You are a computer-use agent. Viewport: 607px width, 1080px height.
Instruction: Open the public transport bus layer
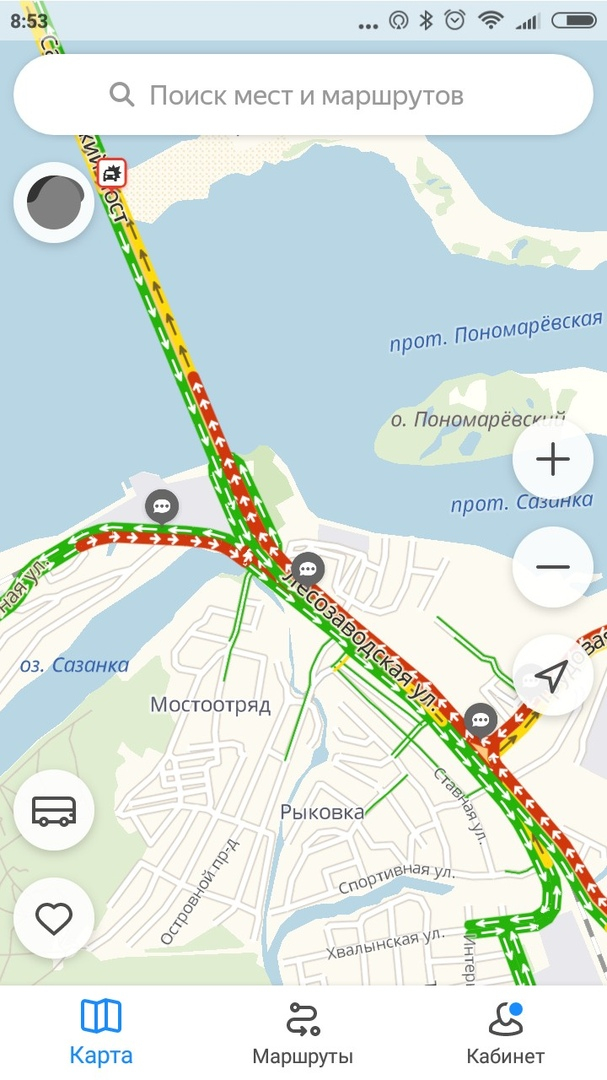54,810
